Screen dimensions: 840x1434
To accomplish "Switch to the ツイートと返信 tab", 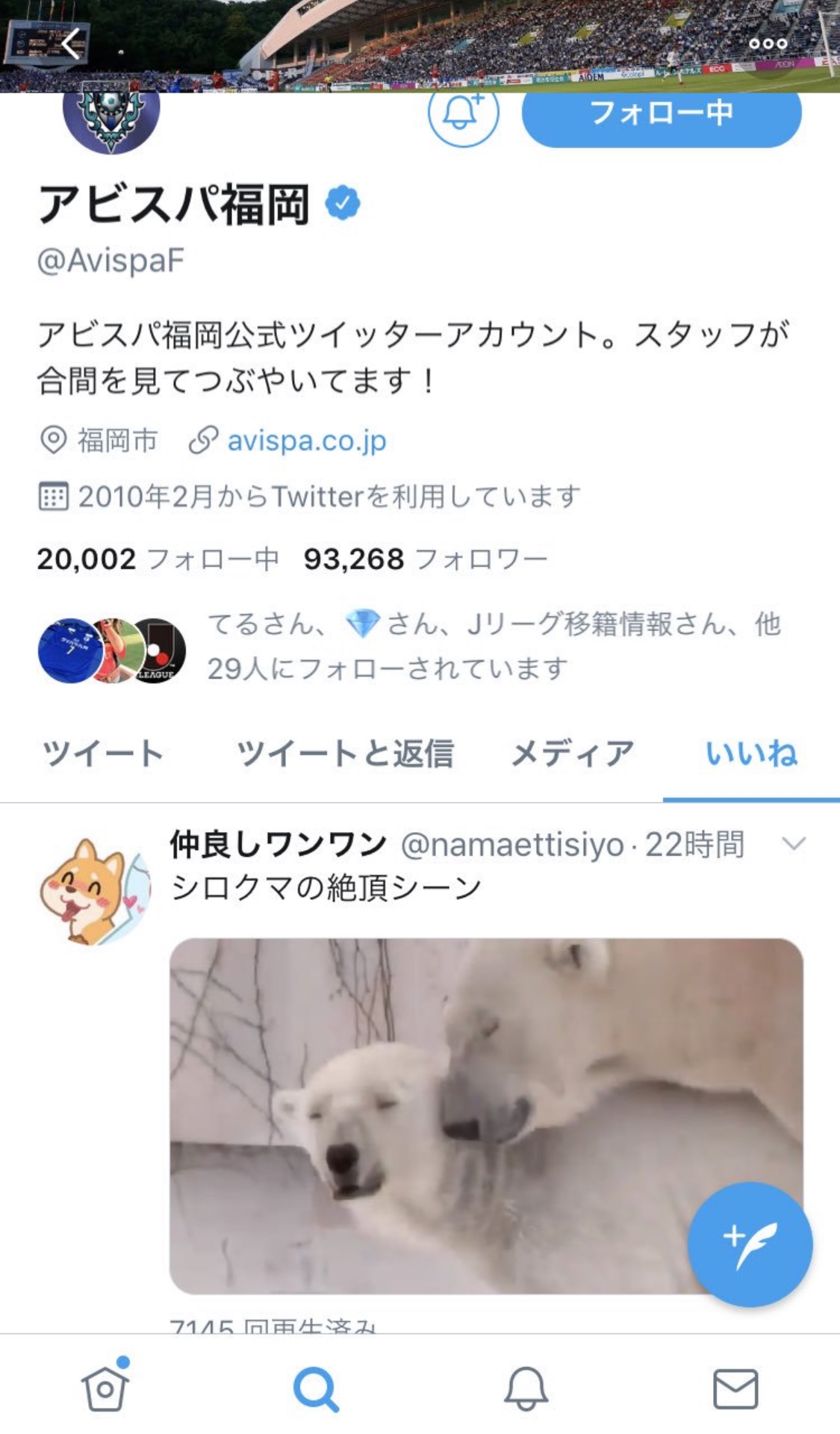I will pyautogui.click(x=345, y=753).
